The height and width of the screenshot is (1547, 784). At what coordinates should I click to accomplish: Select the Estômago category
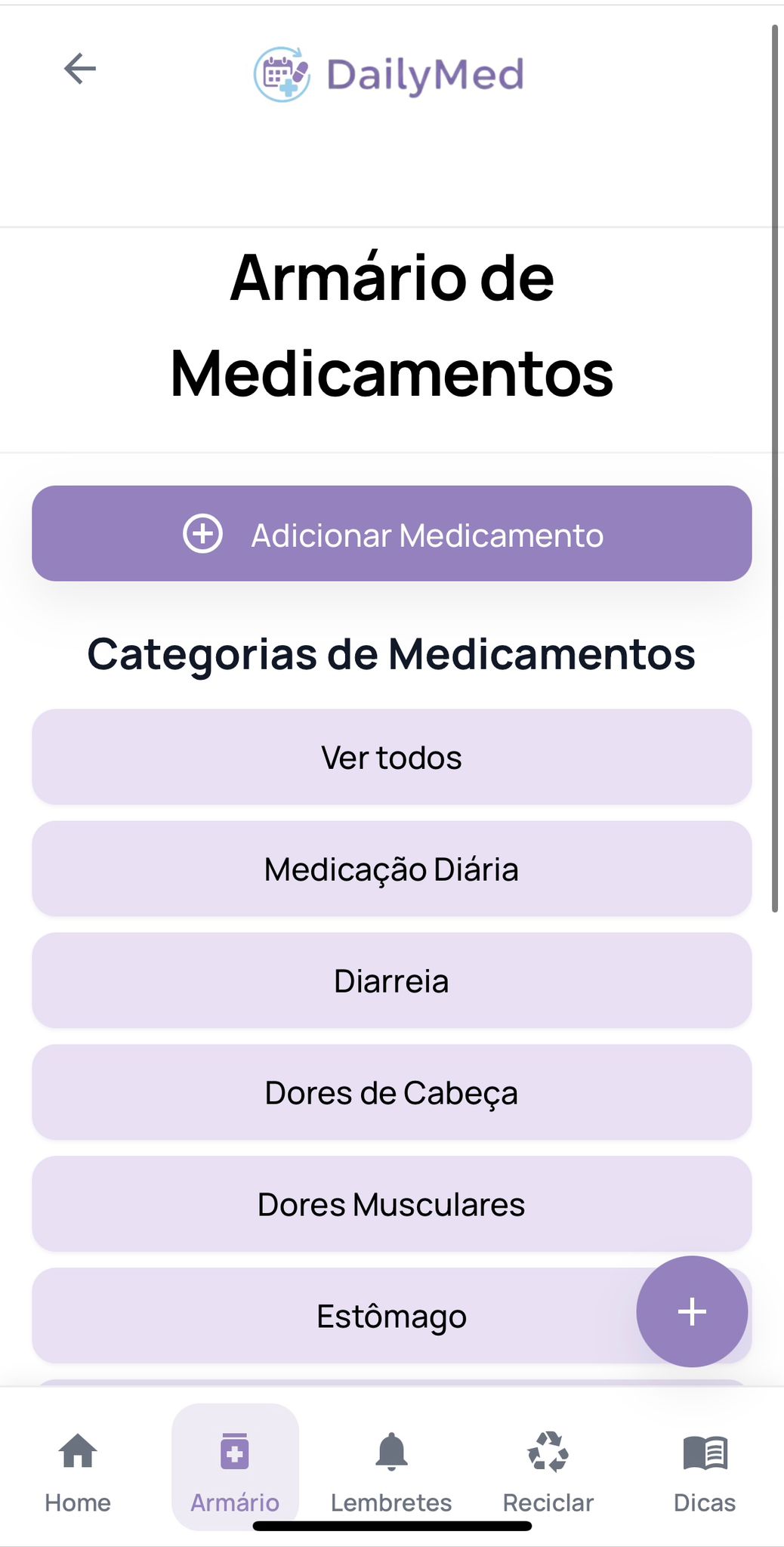pyautogui.click(x=332, y=1316)
